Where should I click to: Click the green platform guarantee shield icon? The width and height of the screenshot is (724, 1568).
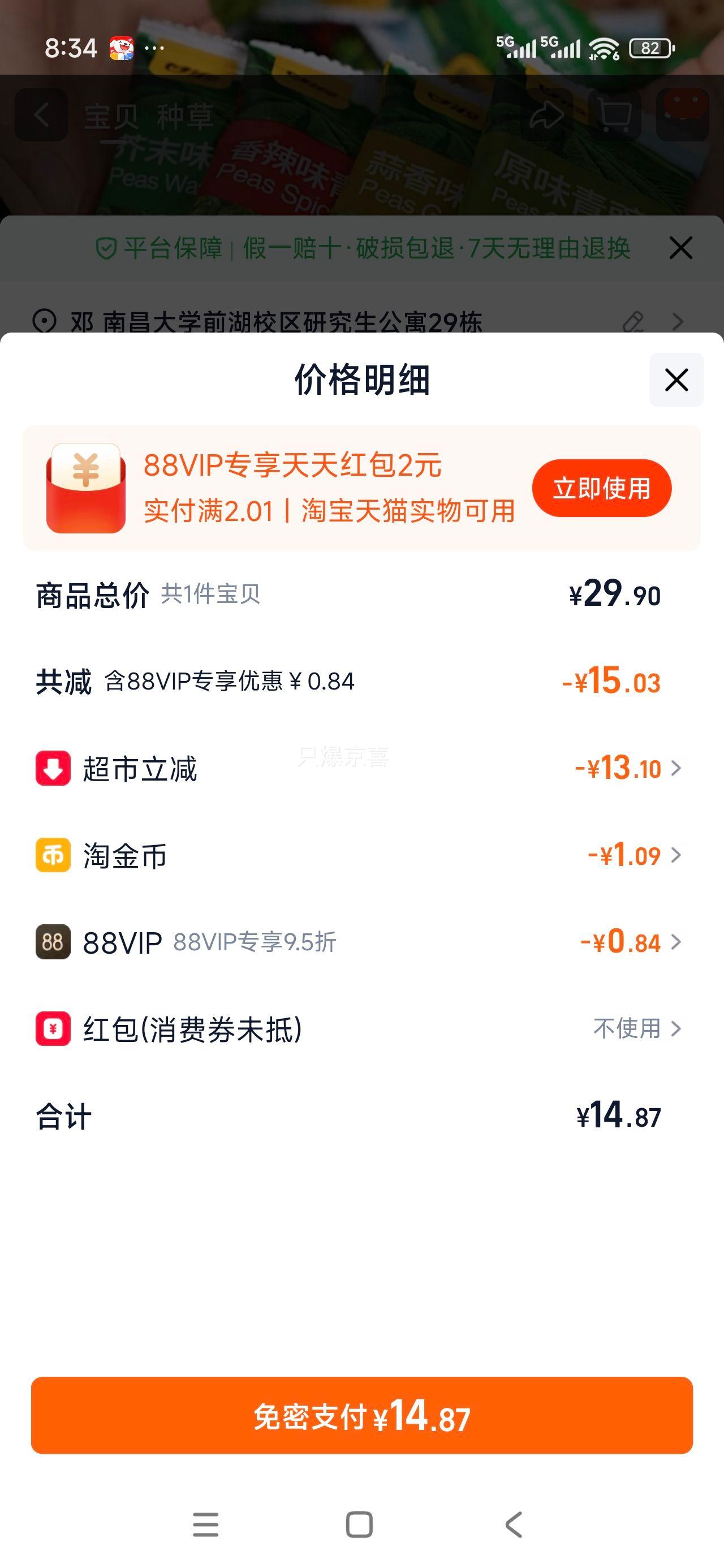pyautogui.click(x=107, y=248)
